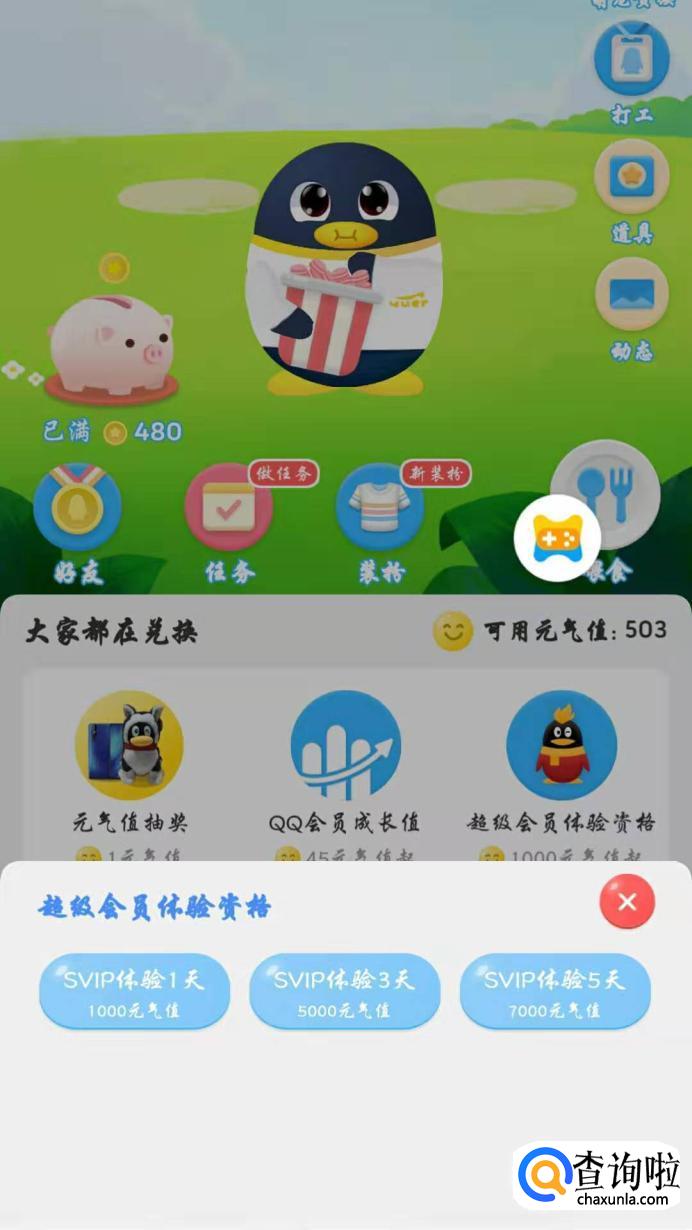Open 元气值抽奖 lottery item
The height and width of the screenshot is (1230, 692).
(x=129, y=745)
